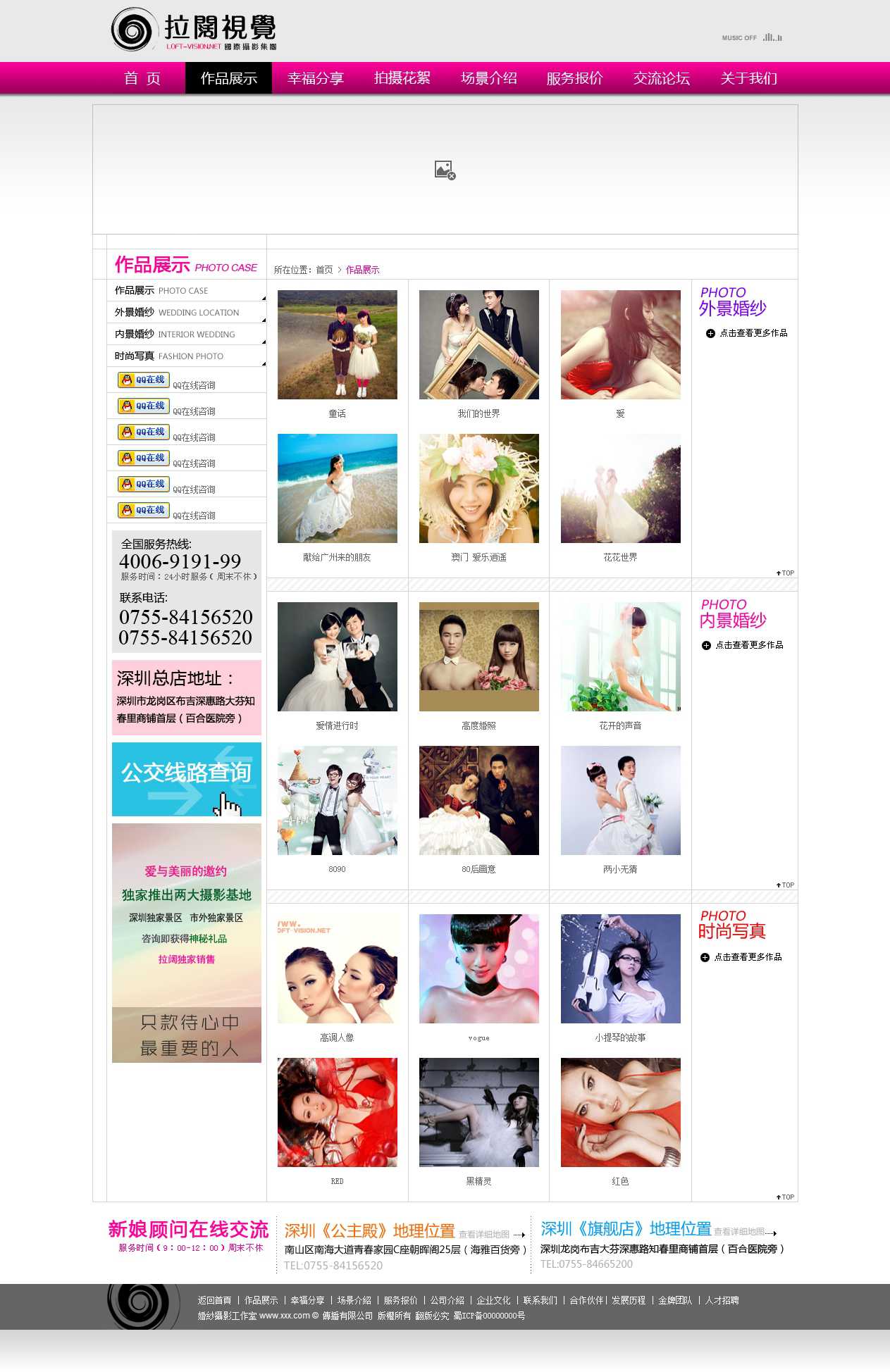Select the 服务报价 tab
890x1372 pixels.
[574, 78]
